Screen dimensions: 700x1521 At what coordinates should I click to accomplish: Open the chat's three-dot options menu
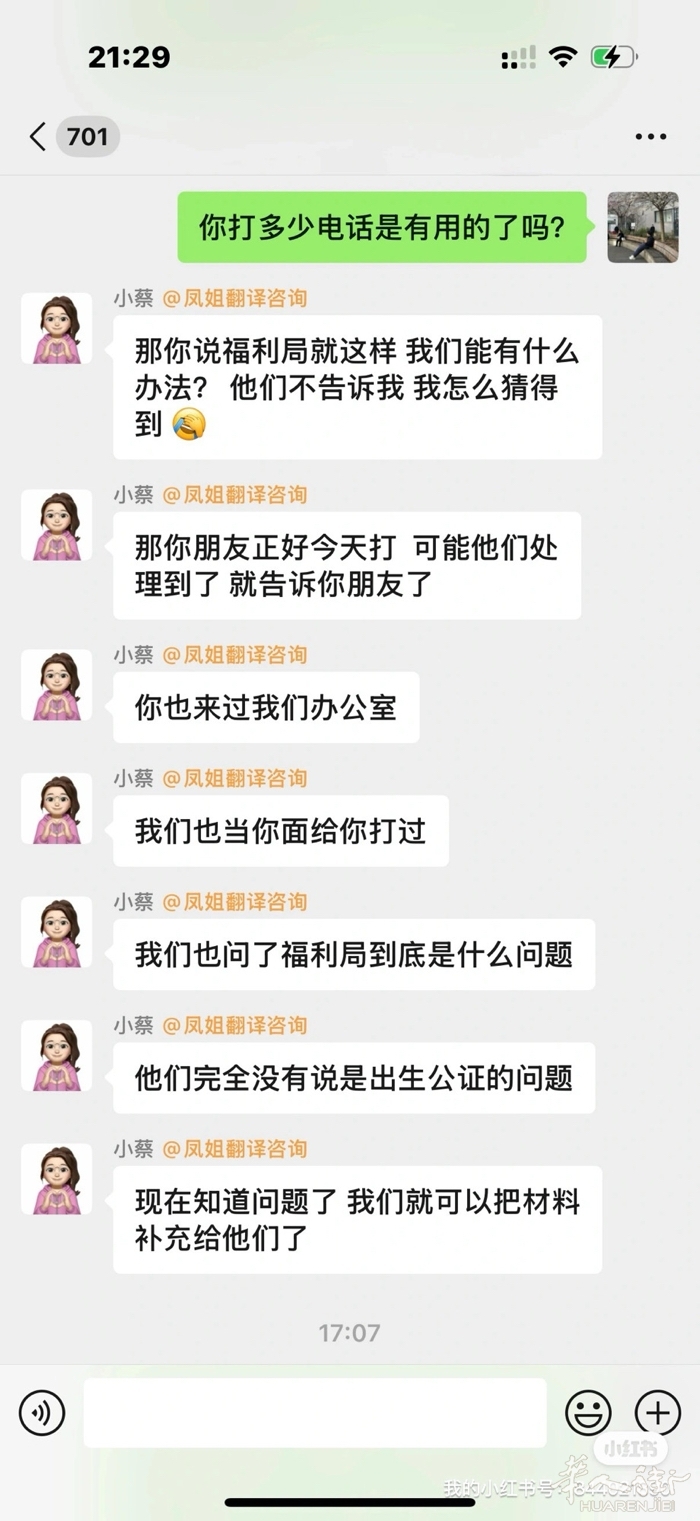tap(650, 137)
